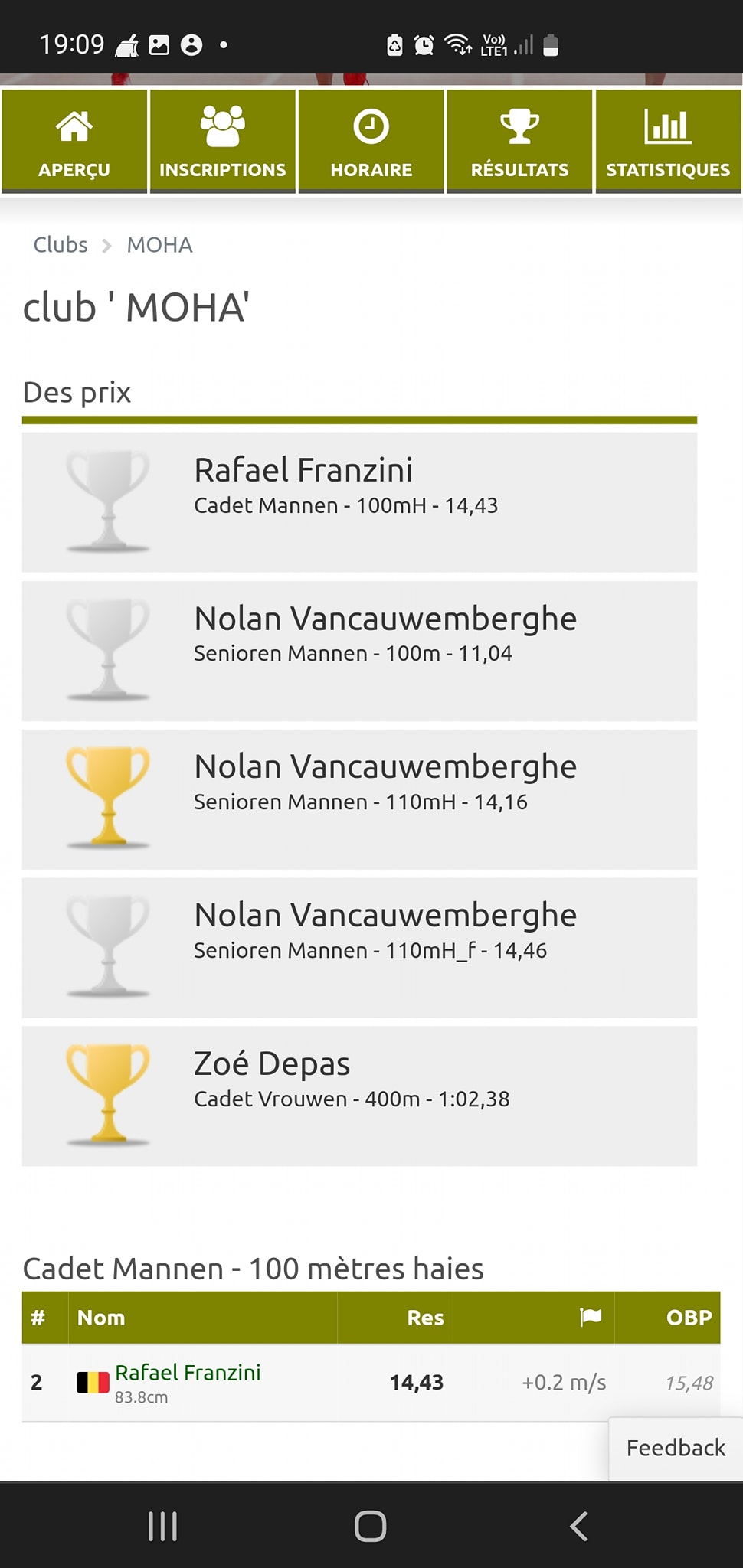Switch to the Horaire tab

(371, 142)
